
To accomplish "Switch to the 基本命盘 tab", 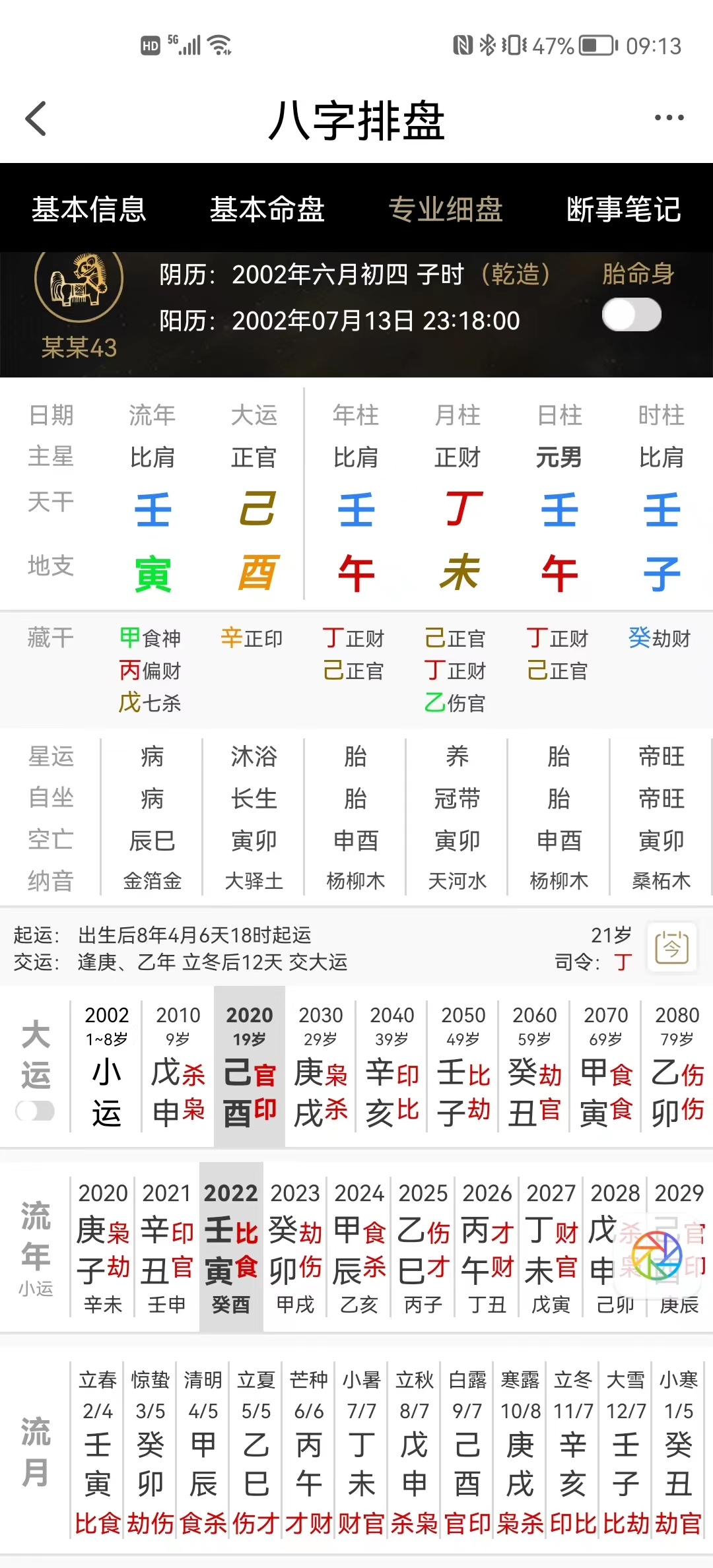I will pyautogui.click(x=267, y=209).
